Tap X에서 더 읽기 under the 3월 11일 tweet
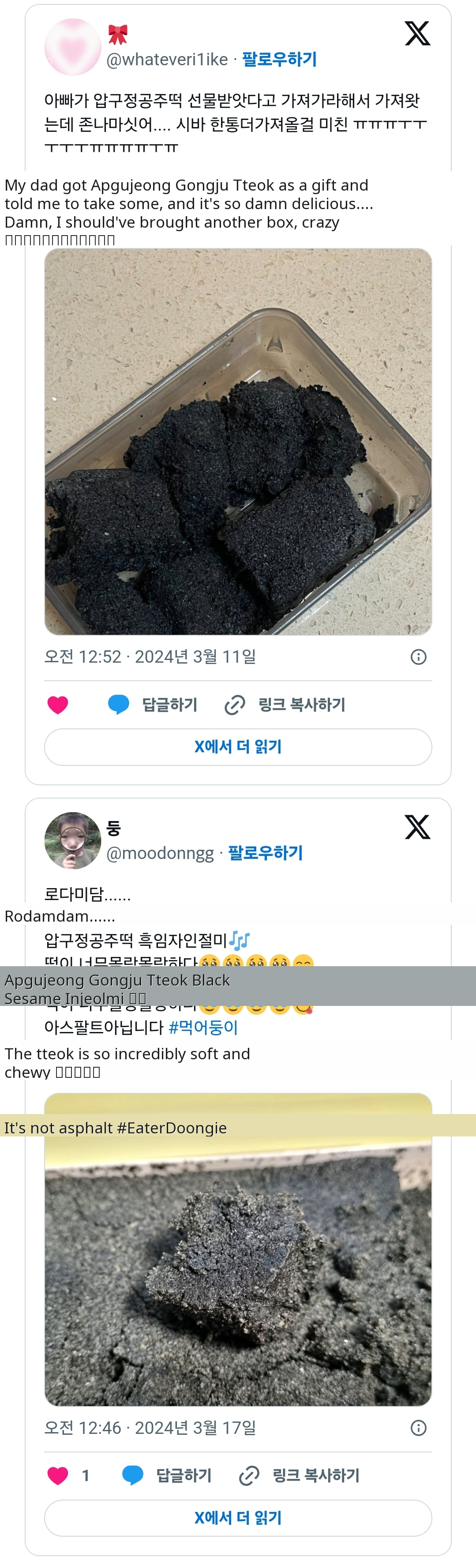The image size is (476, 1568). pyautogui.click(x=238, y=747)
